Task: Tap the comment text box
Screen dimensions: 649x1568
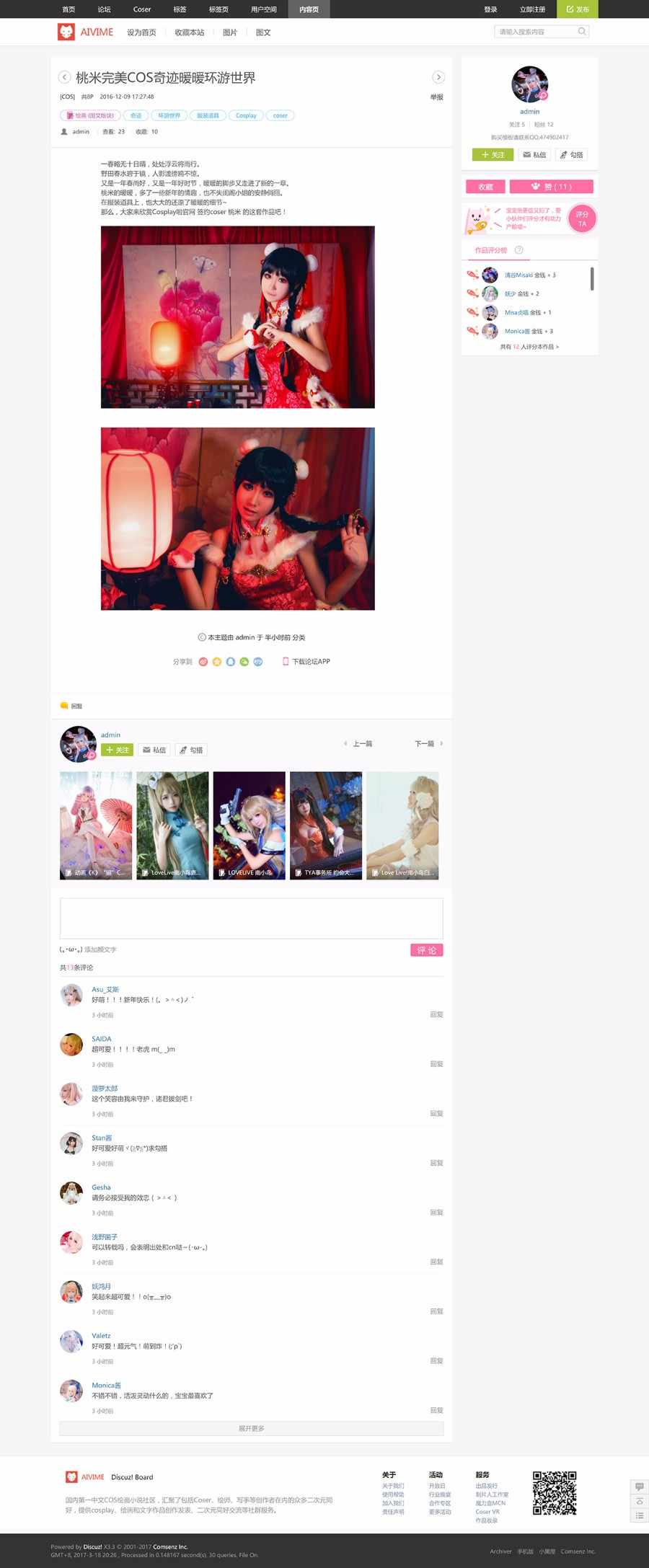Action: [x=251, y=918]
